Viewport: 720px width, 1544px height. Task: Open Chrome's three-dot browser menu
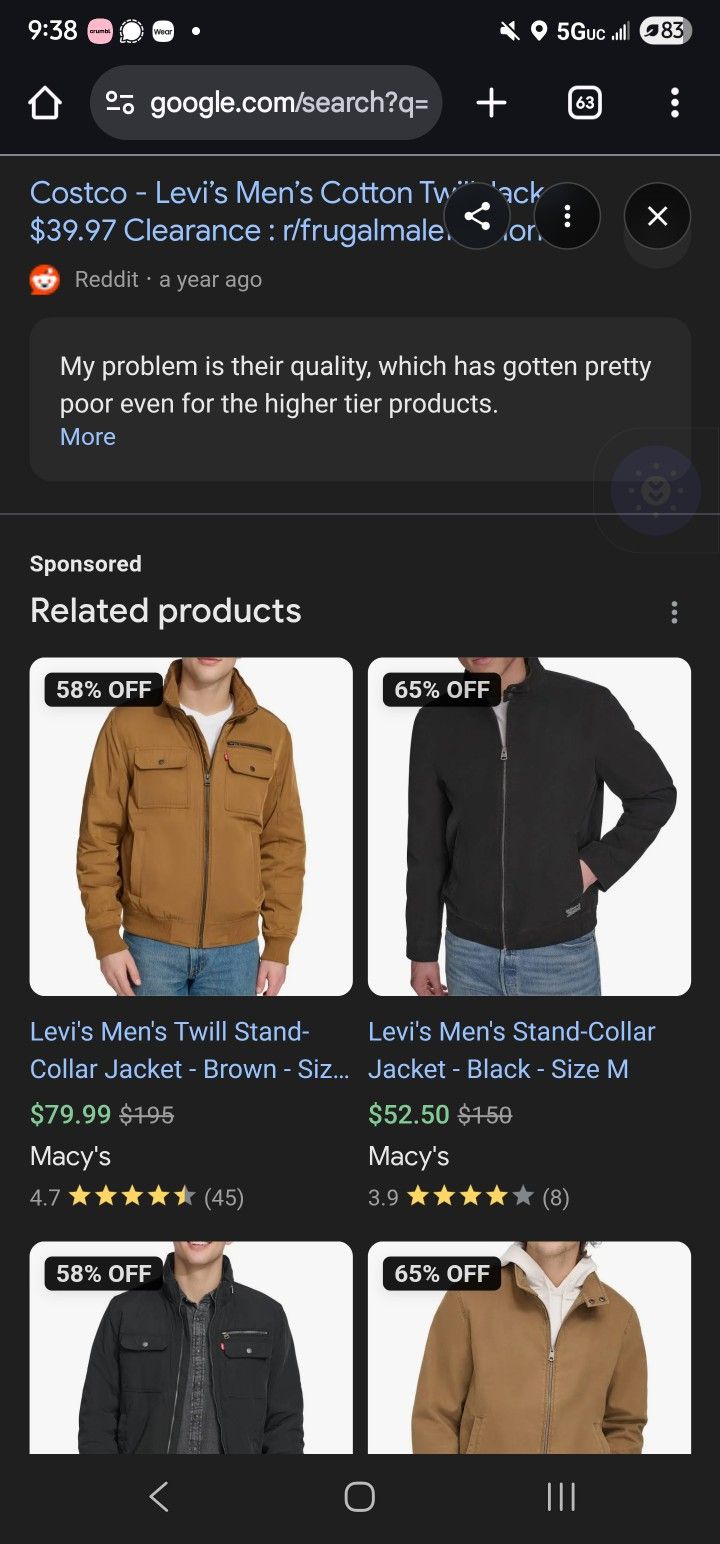(x=675, y=102)
